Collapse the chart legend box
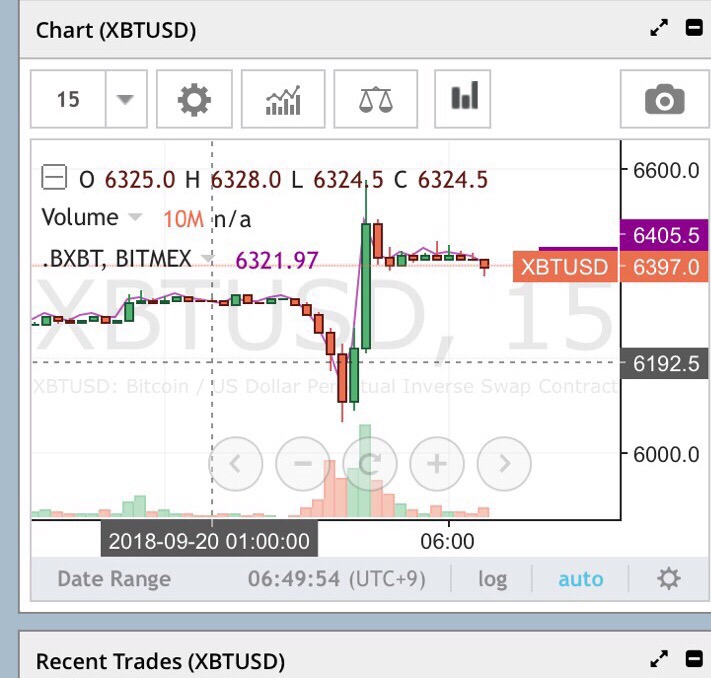Image resolution: width=711 pixels, height=678 pixels. [x=54, y=177]
